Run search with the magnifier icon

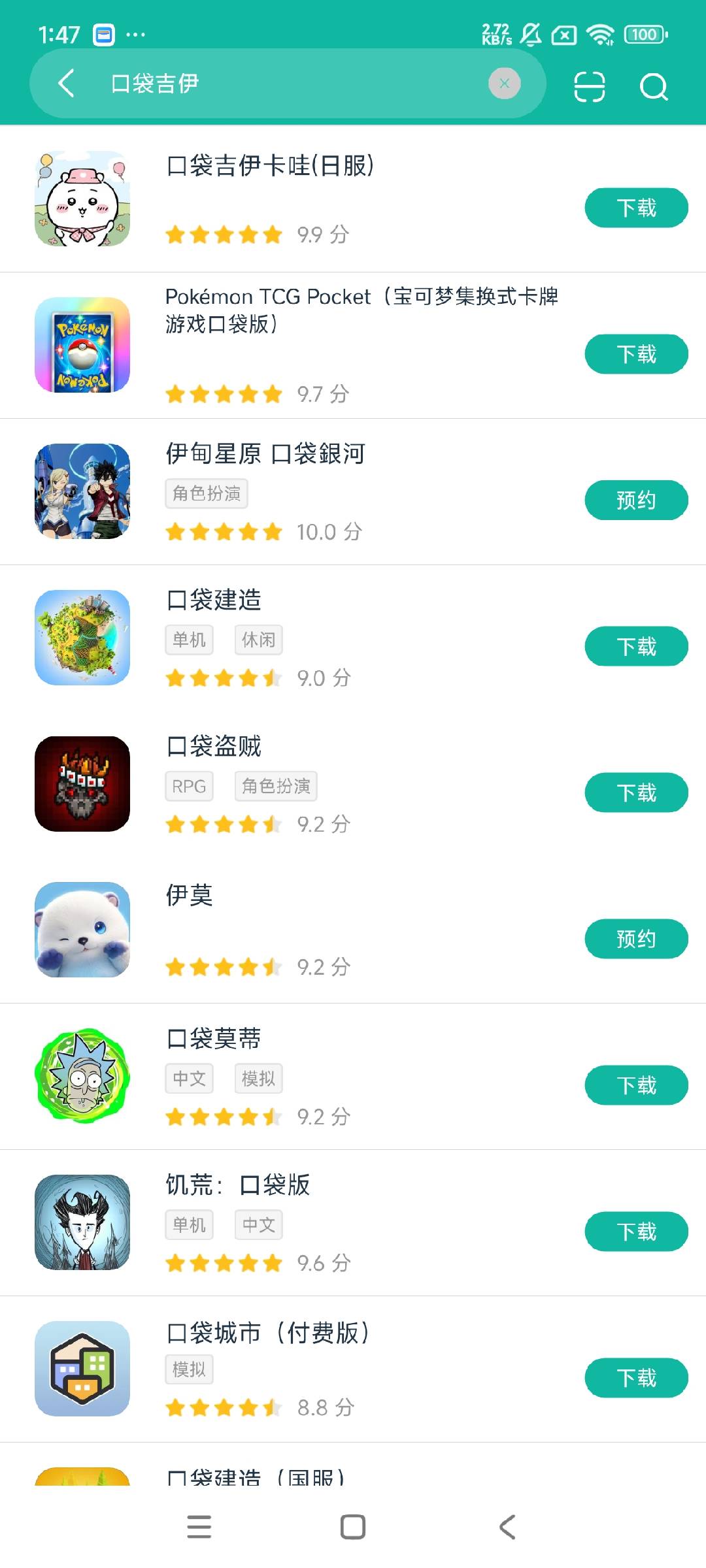point(653,86)
